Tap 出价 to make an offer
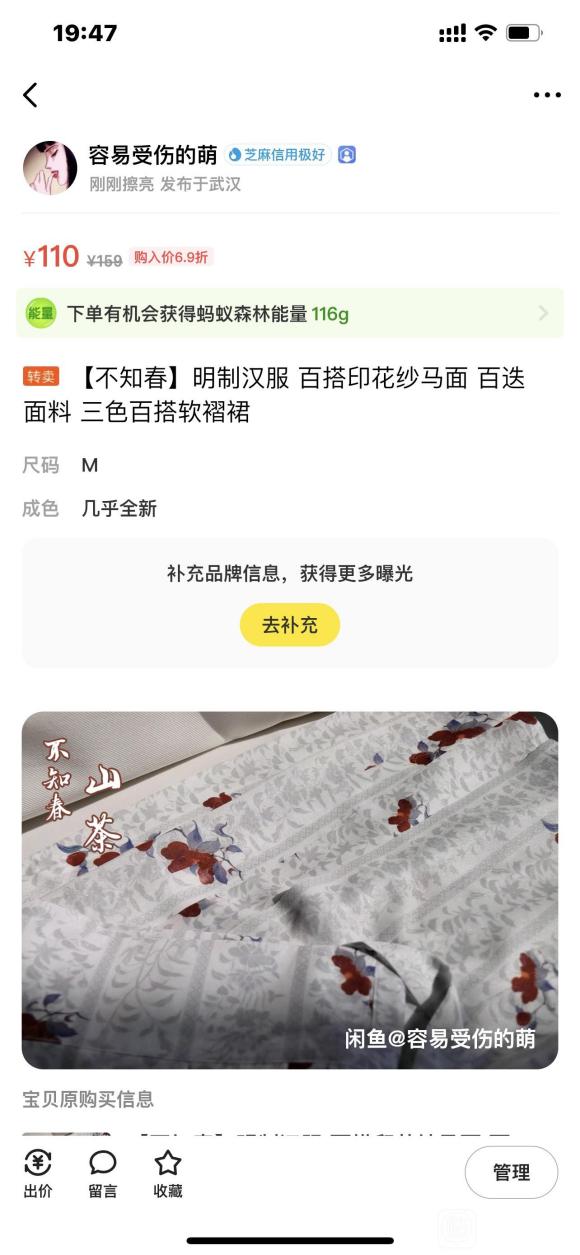This screenshot has width=580, height=1255. coord(38,1174)
